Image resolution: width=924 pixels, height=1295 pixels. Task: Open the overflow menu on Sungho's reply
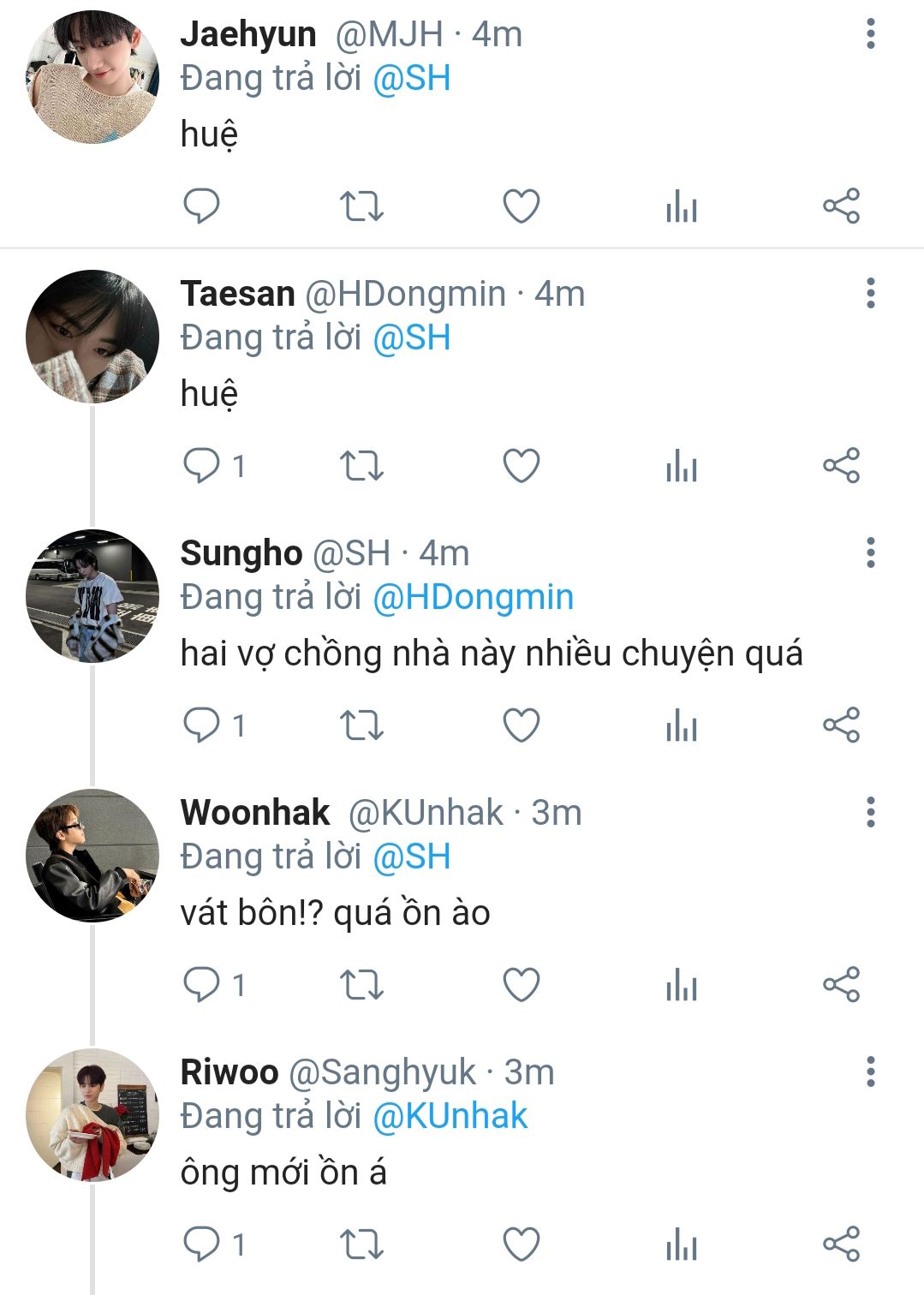870,553
